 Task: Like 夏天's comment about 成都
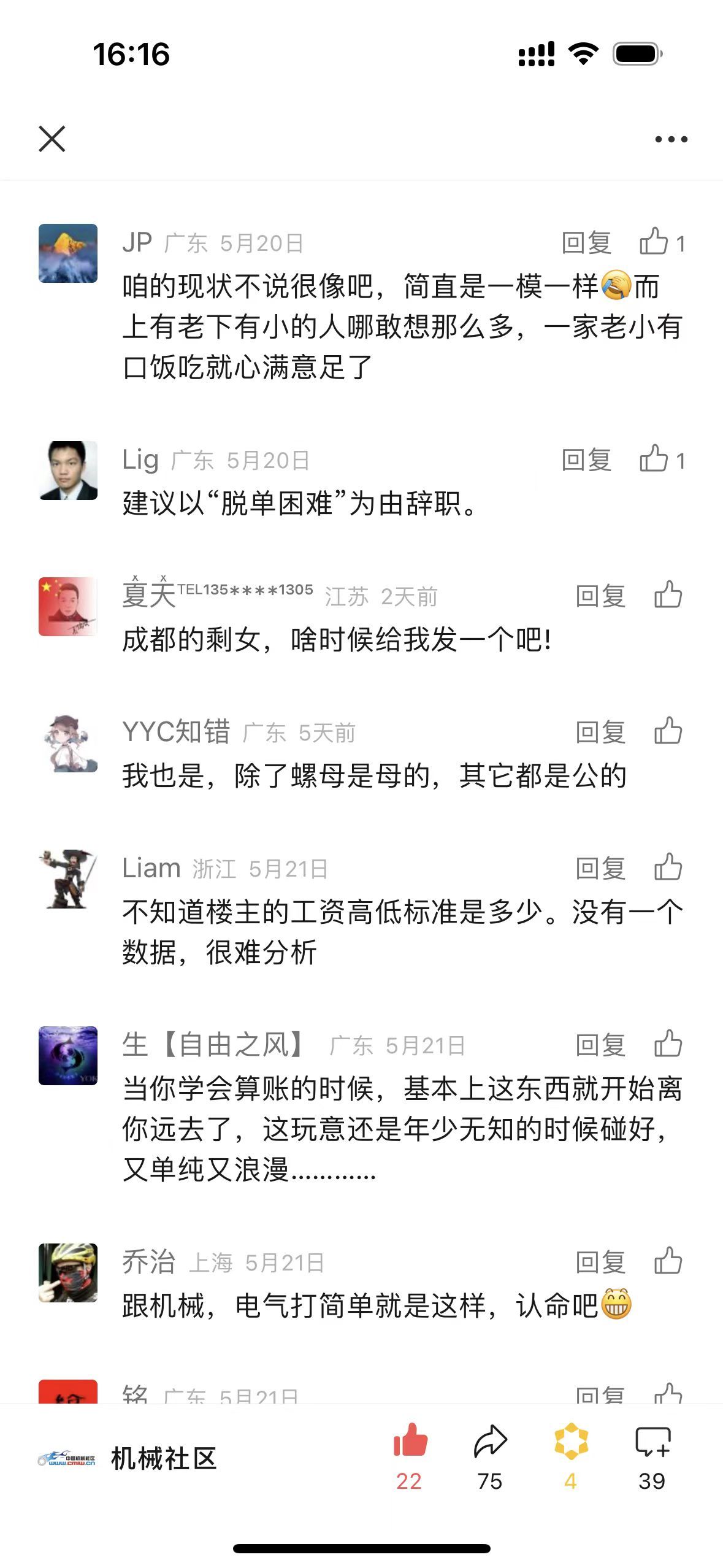tap(668, 595)
